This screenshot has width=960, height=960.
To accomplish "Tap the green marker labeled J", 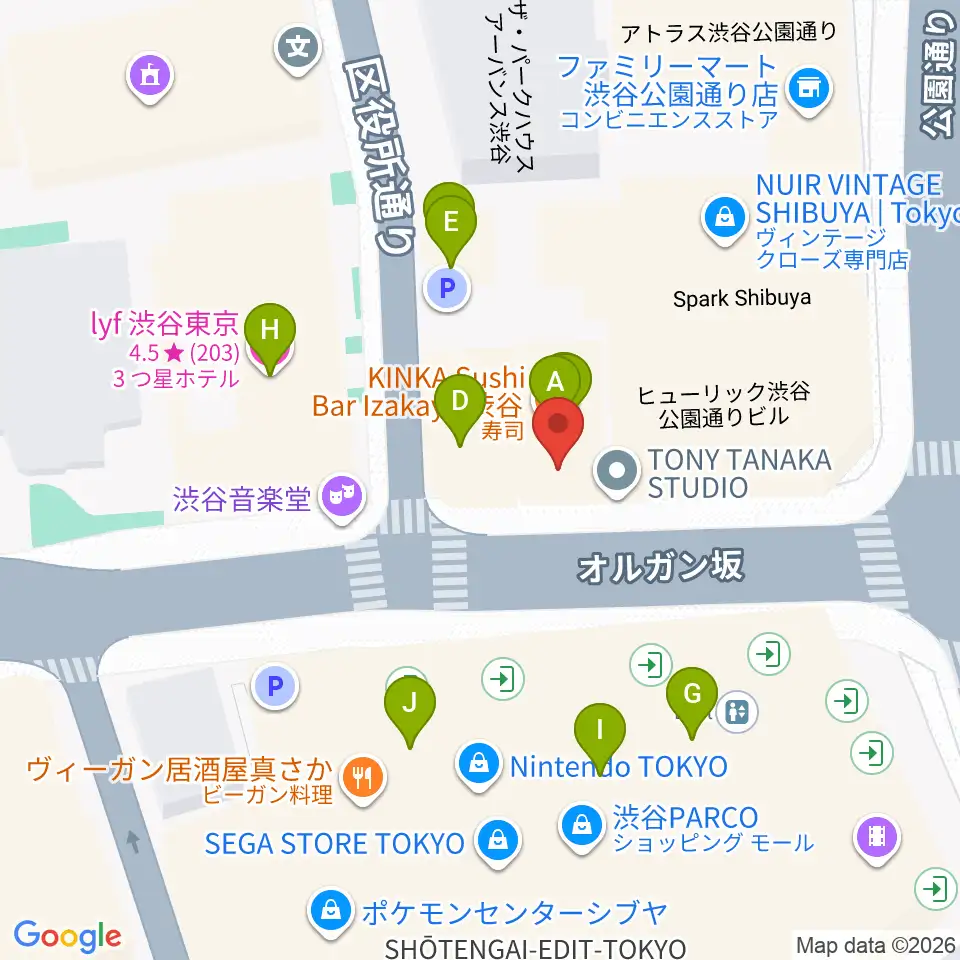I will pyautogui.click(x=410, y=710).
